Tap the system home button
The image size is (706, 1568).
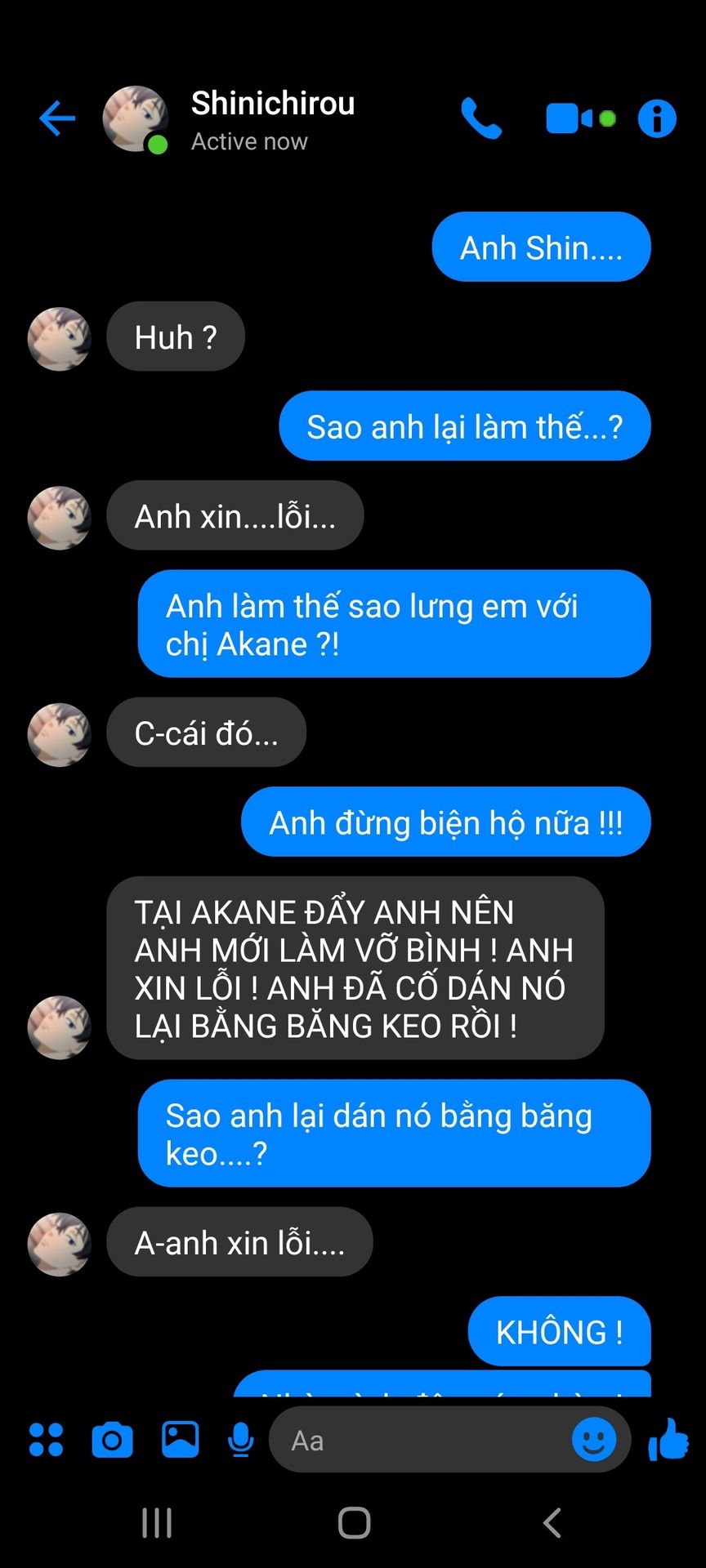click(x=354, y=1523)
